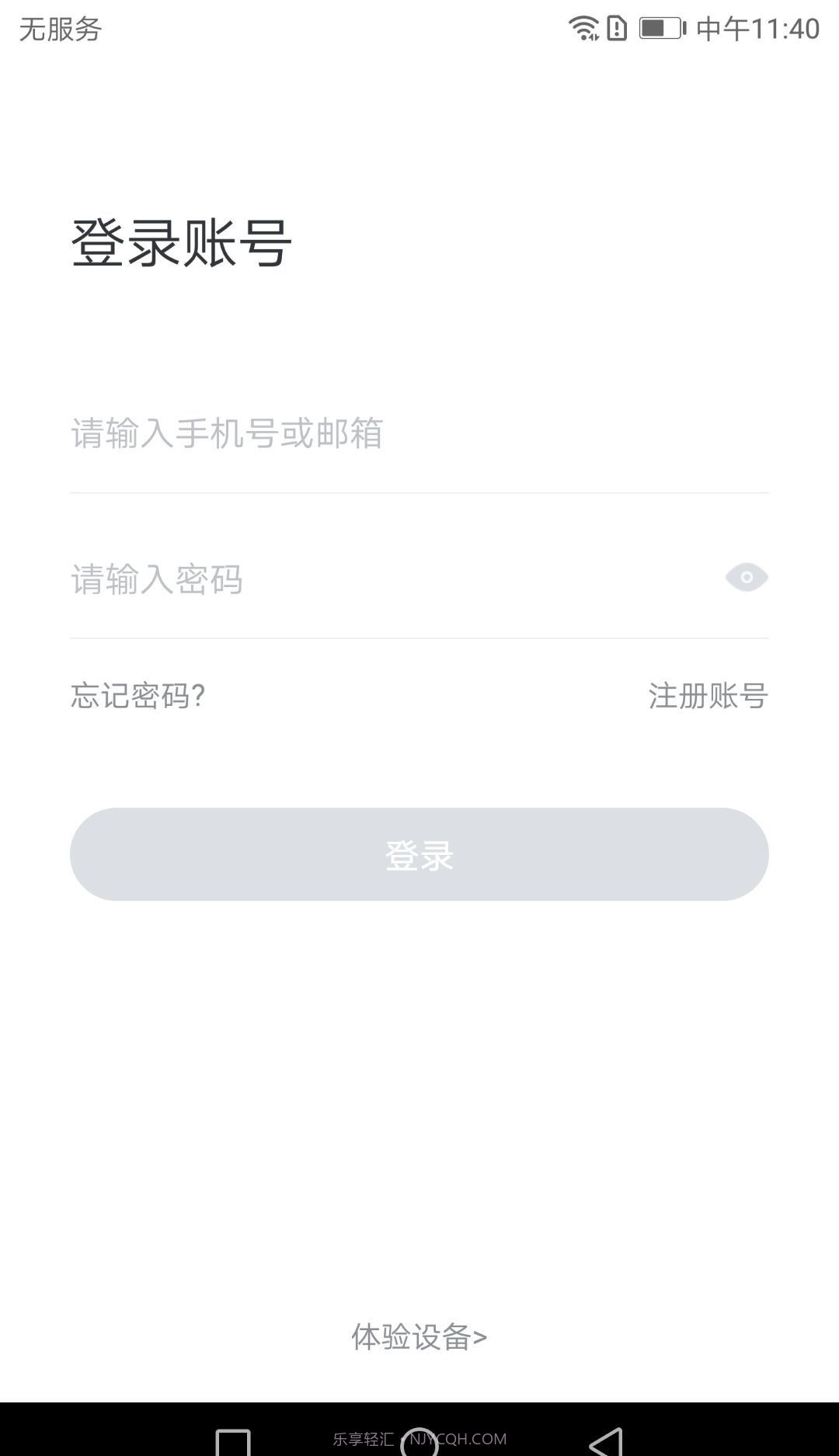Tap the circular Home navigation button
This screenshot has width=839, height=1456.
pos(419,1440)
